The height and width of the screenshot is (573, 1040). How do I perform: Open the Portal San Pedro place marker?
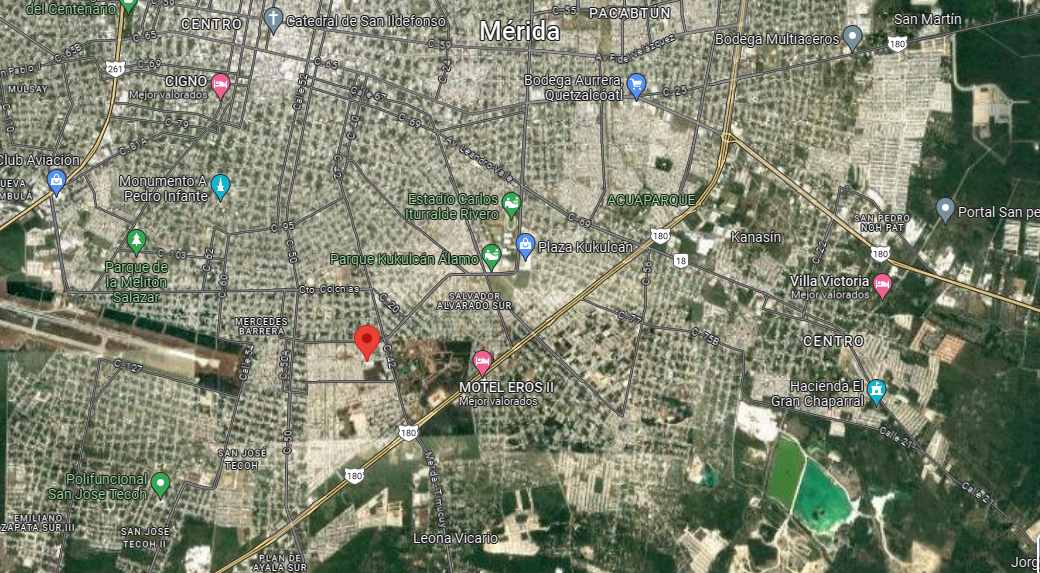(945, 210)
